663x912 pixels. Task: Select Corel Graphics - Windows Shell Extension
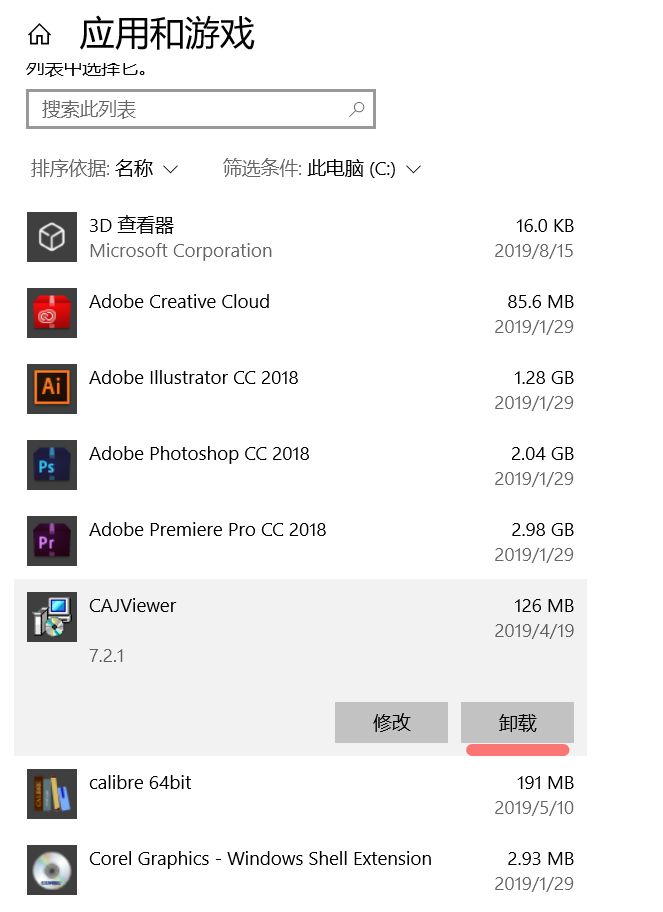coord(300,871)
